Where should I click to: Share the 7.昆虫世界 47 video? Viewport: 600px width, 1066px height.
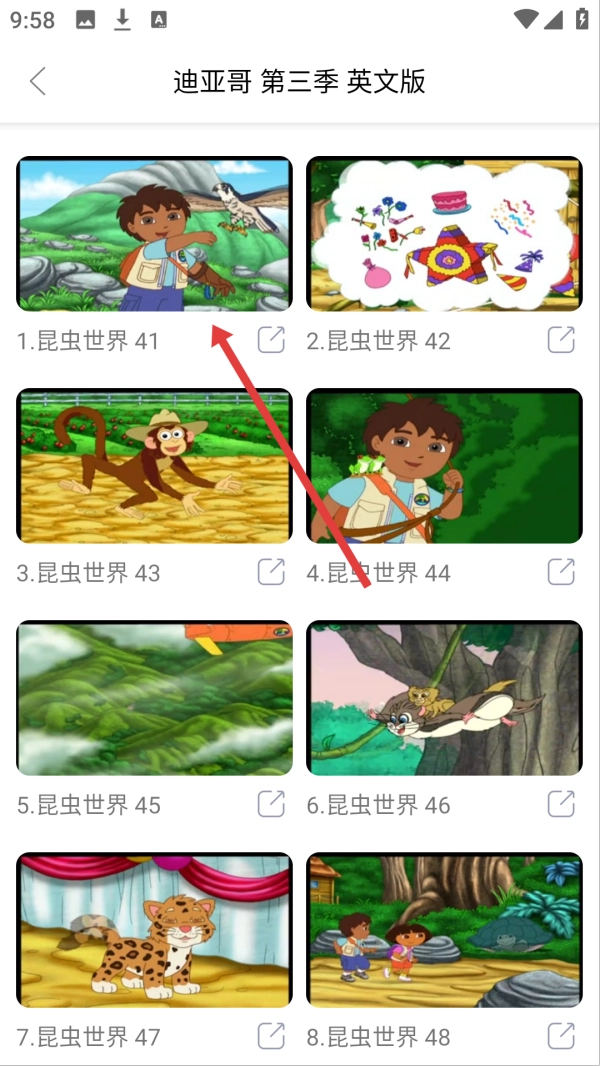[271, 1036]
